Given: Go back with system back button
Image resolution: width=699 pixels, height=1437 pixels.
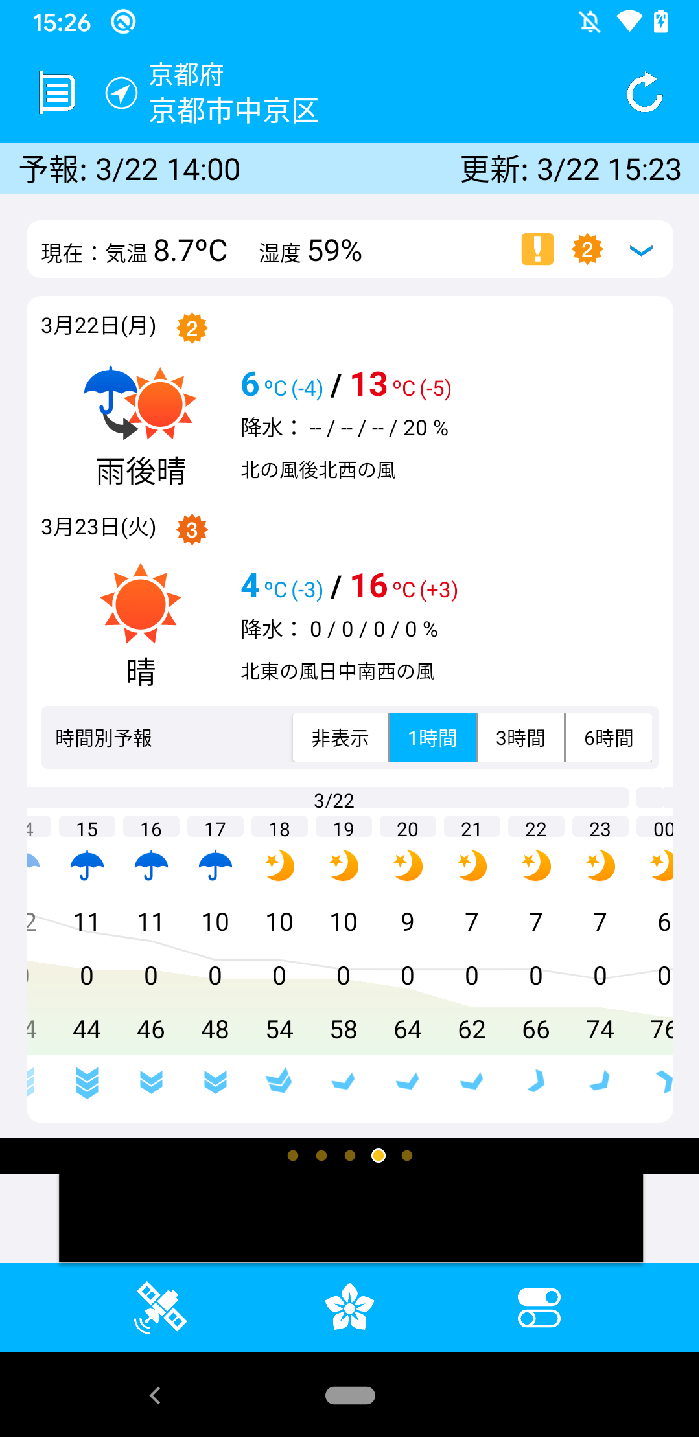Looking at the screenshot, I should [154, 1395].
